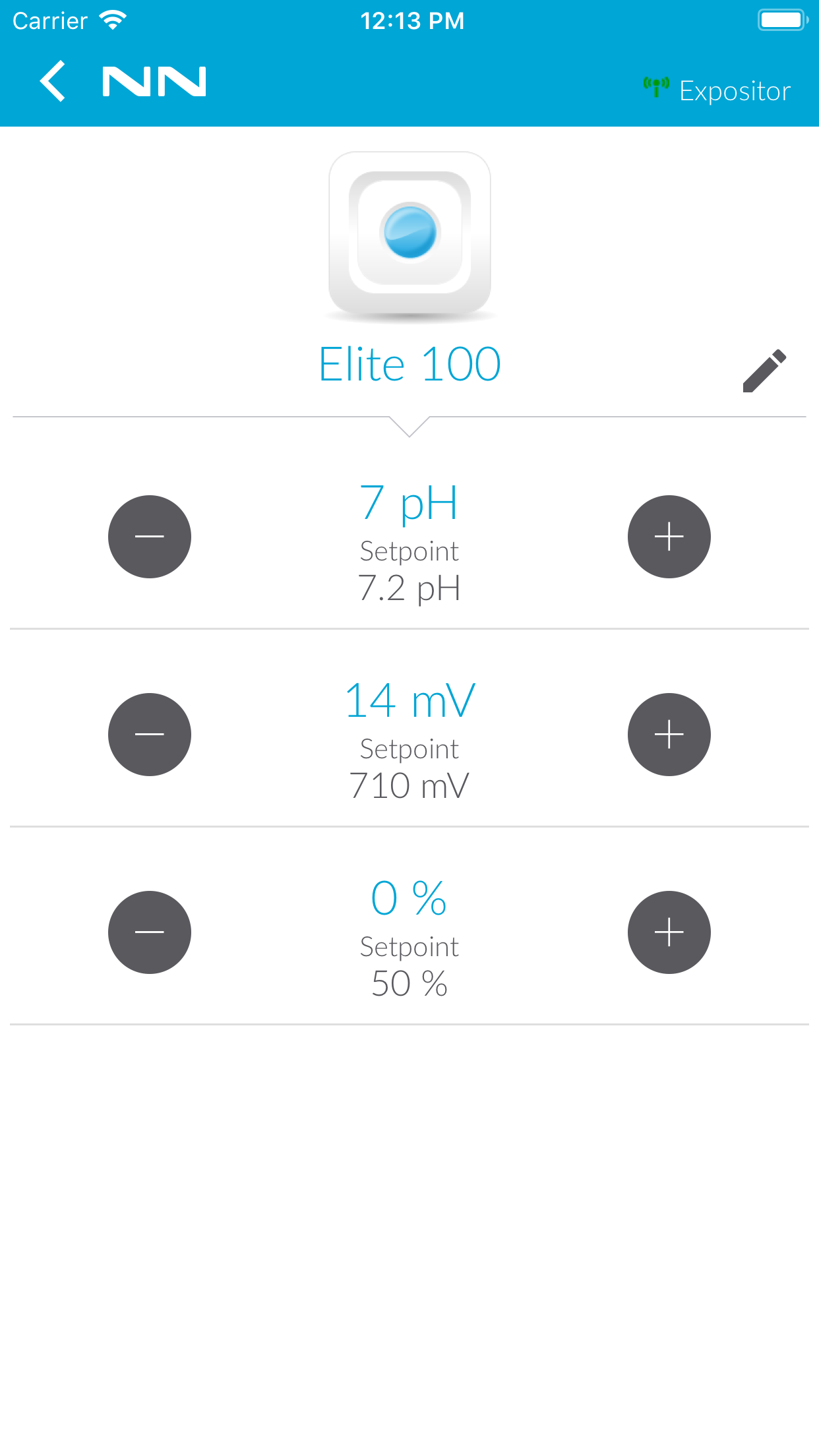This screenshot has height=1456, width=819.
Task: Decrease the pH setpoint
Action: tap(150, 537)
